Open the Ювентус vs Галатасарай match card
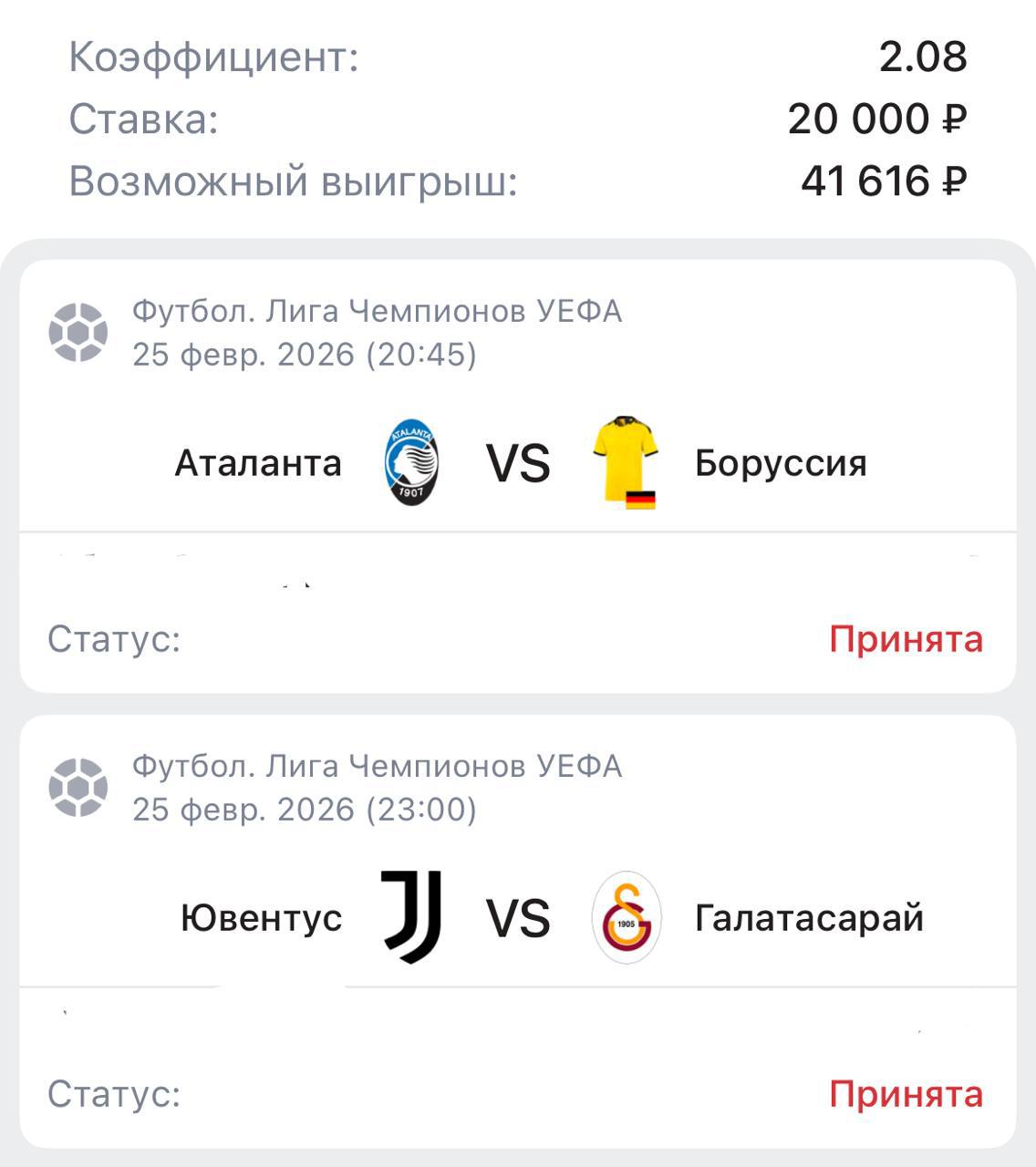The height and width of the screenshot is (1167, 1036). tap(518, 917)
